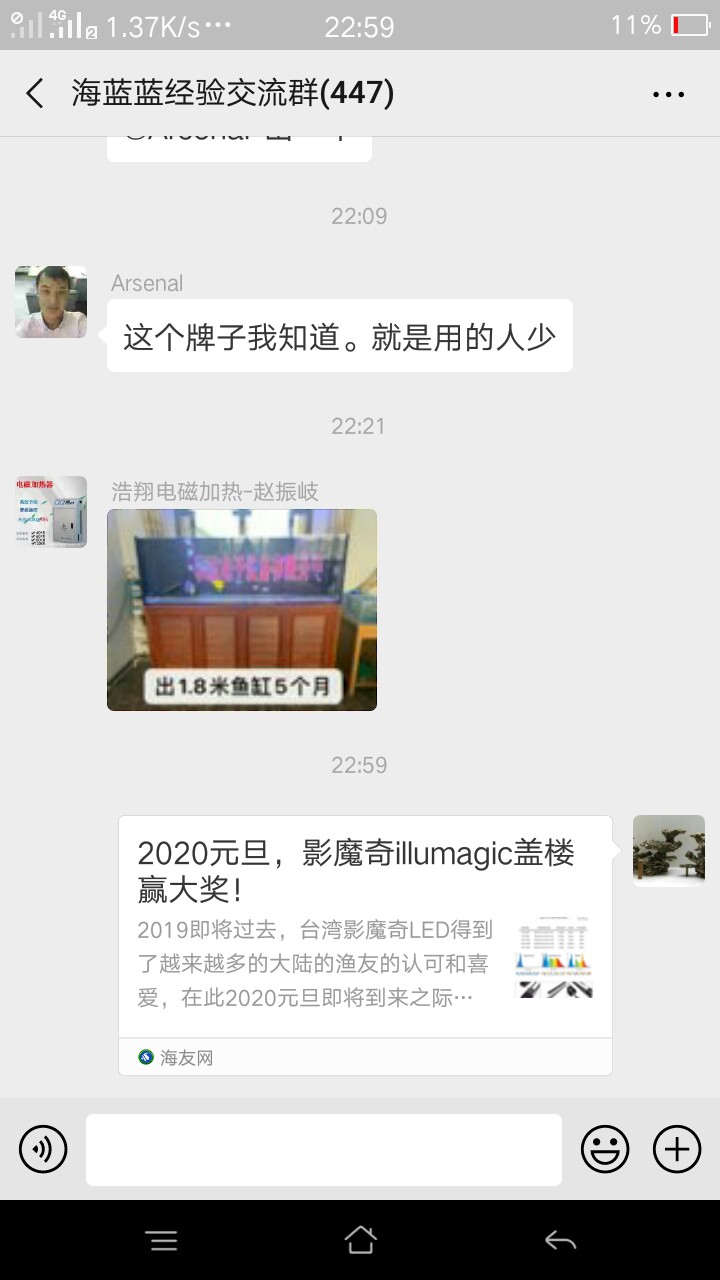Open the plus attachment menu
Viewport: 720px width, 1280px height.
pos(677,1149)
